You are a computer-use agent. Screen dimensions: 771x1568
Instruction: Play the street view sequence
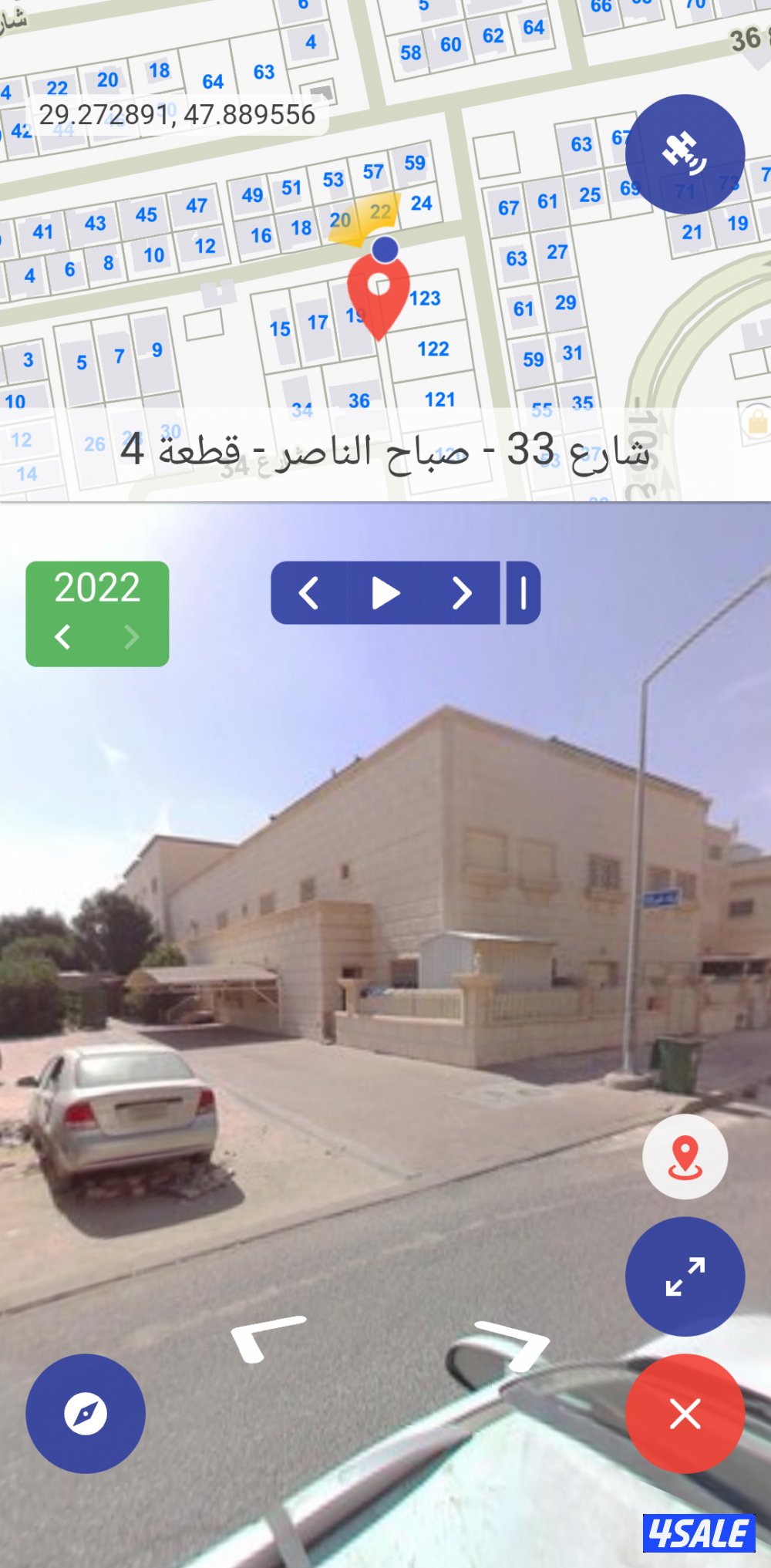(385, 592)
